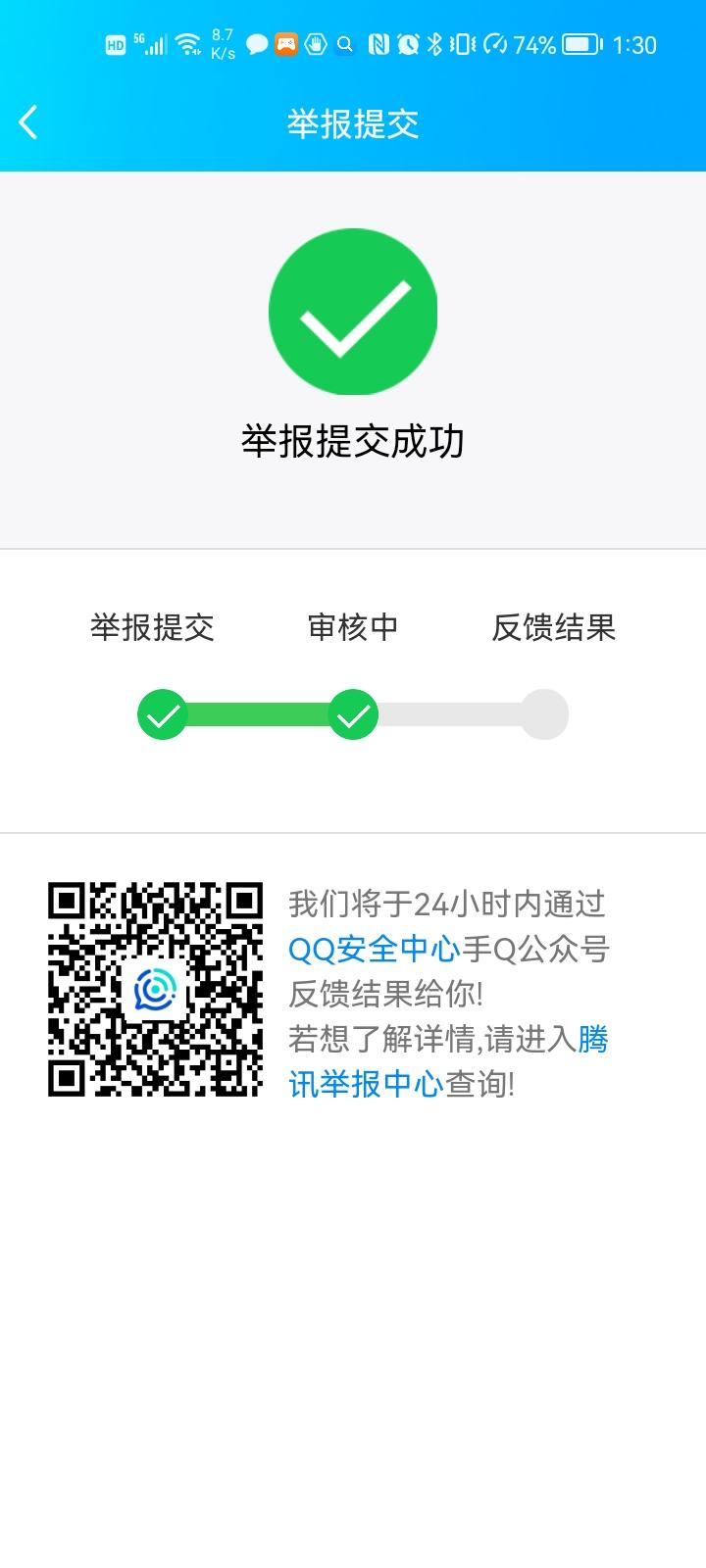Tap the green success checkmark icon
706x1568 pixels.
click(x=353, y=310)
